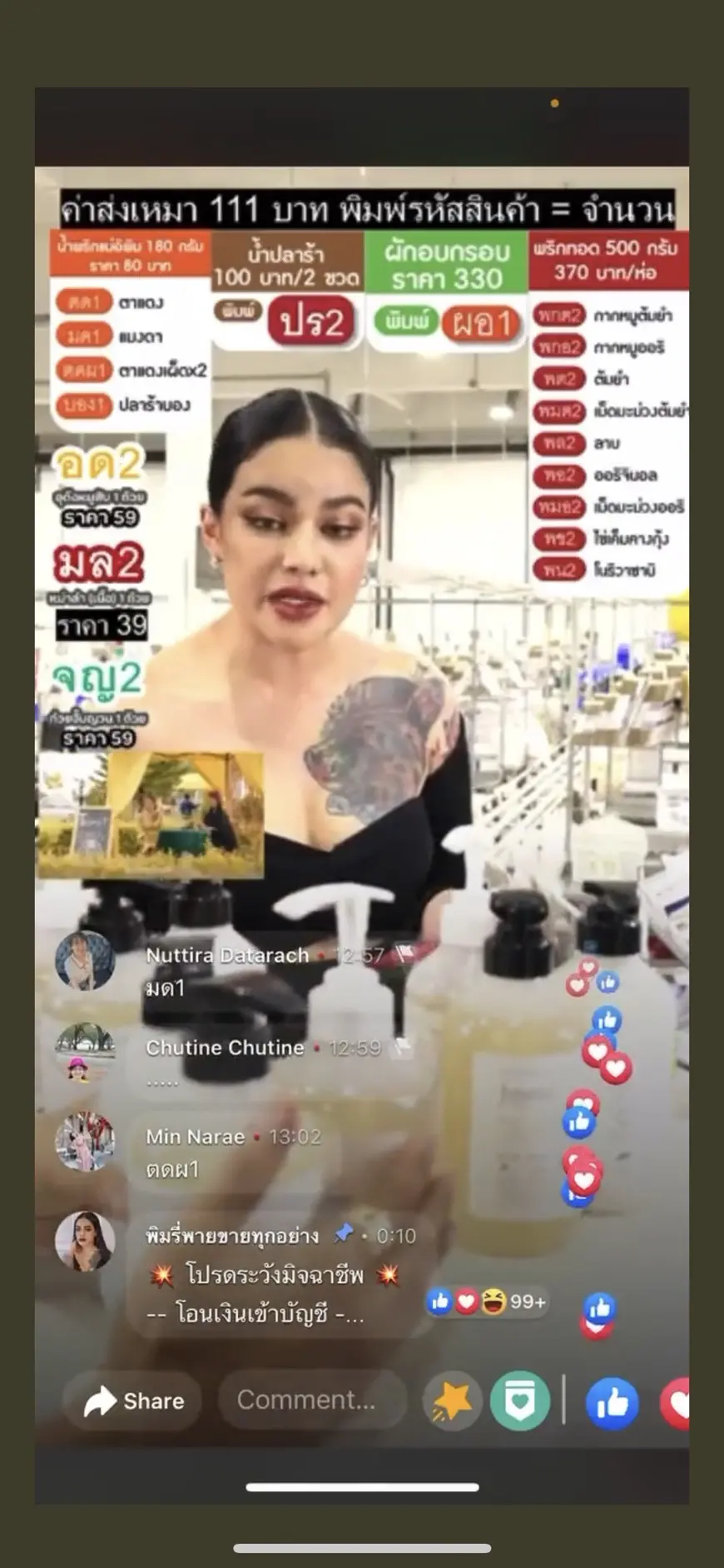This screenshot has height=1568, width=724.
Task: Send a love heart reaction
Action: 677,1402
